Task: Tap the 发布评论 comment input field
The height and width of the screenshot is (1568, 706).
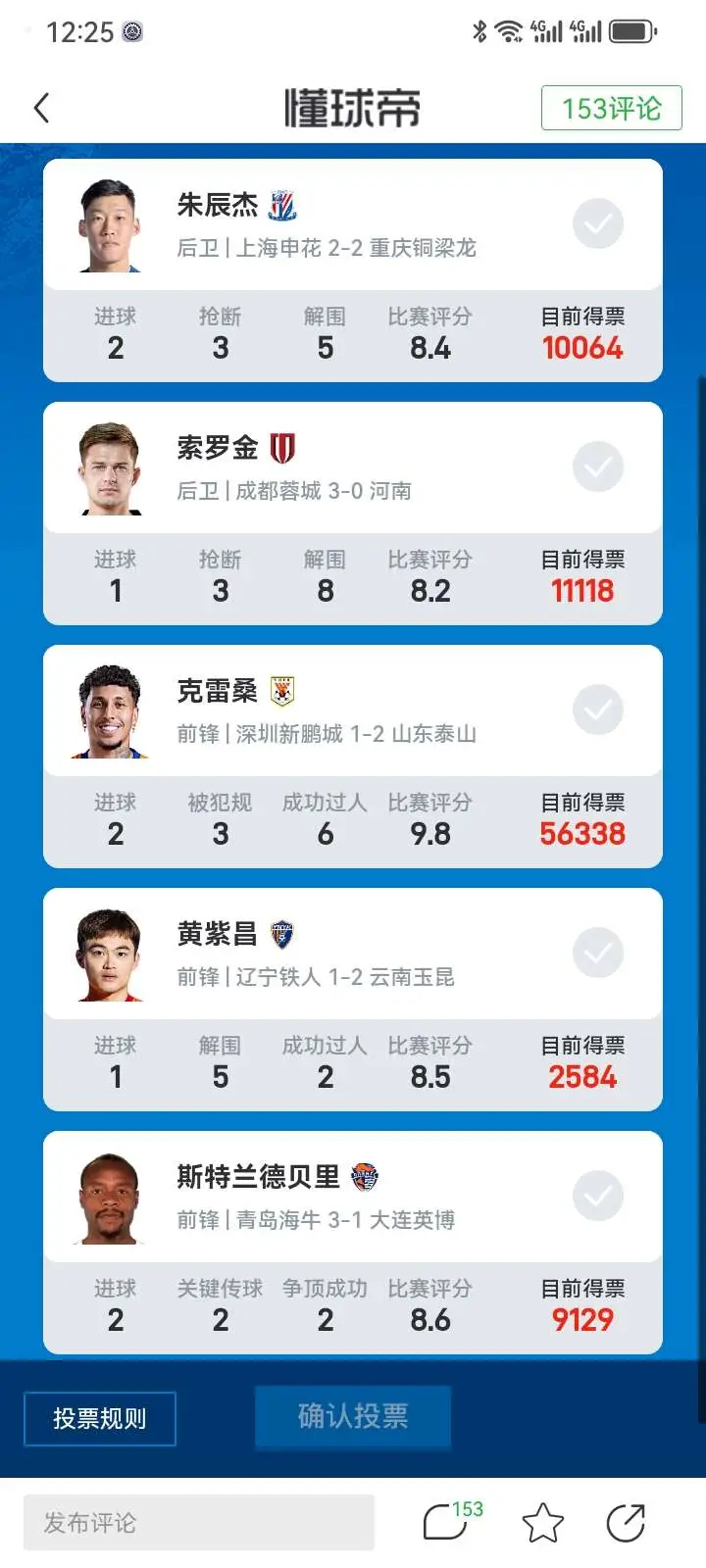Action: click(199, 1522)
